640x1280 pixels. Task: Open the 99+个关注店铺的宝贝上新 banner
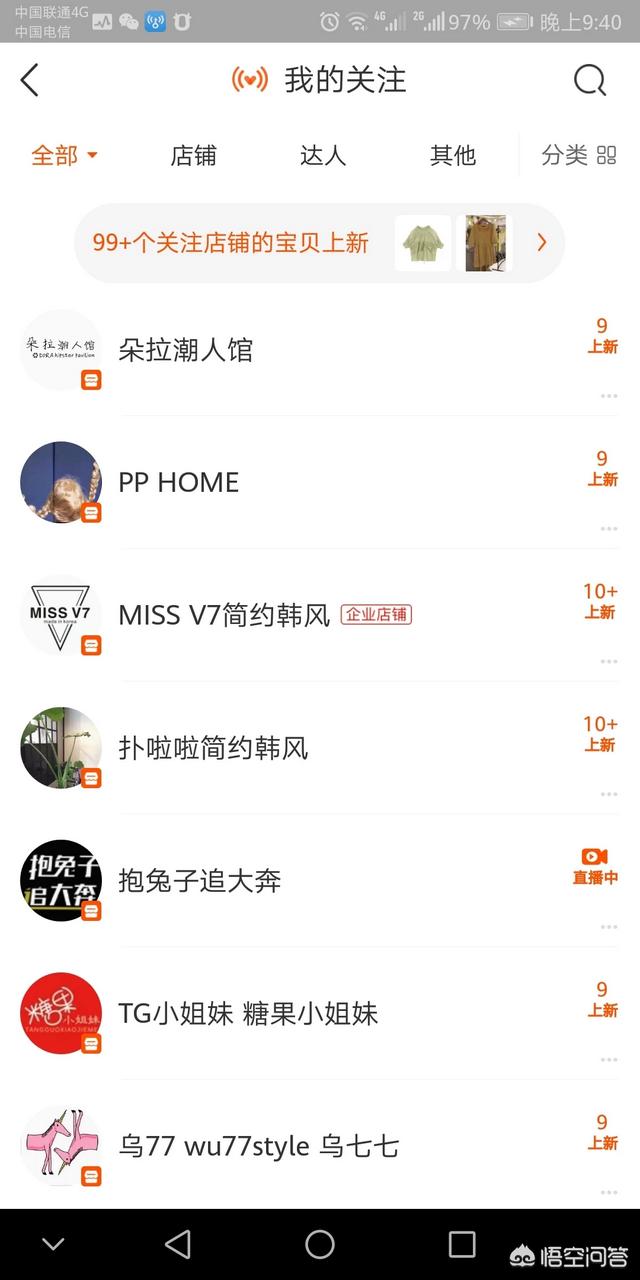click(320, 243)
